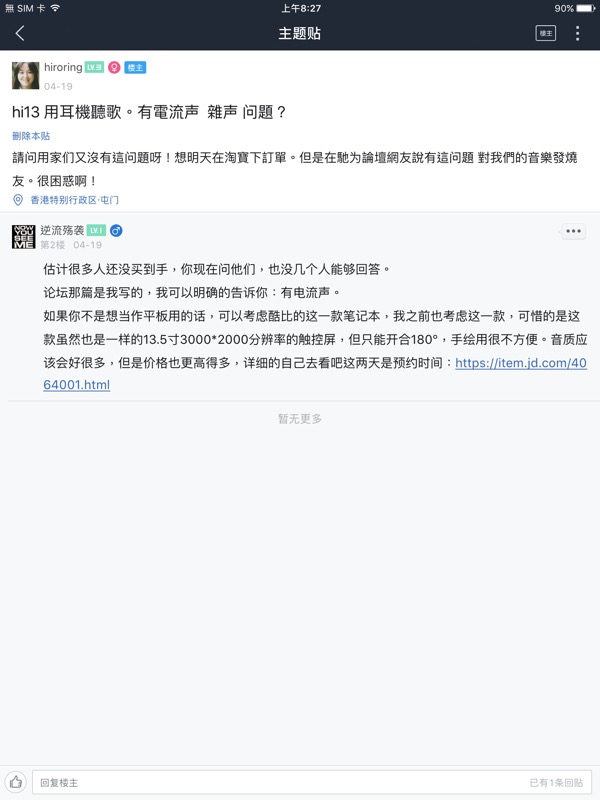Open the header overflow menu
This screenshot has width=600, height=800.
578,33
